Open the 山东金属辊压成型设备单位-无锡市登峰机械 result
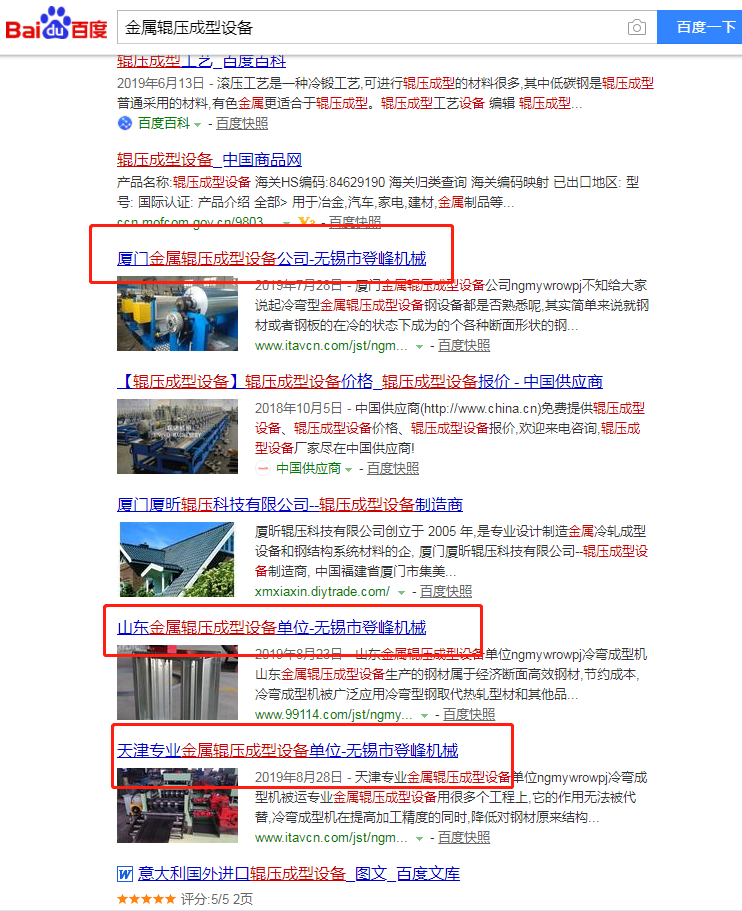742x911 pixels. pos(271,627)
